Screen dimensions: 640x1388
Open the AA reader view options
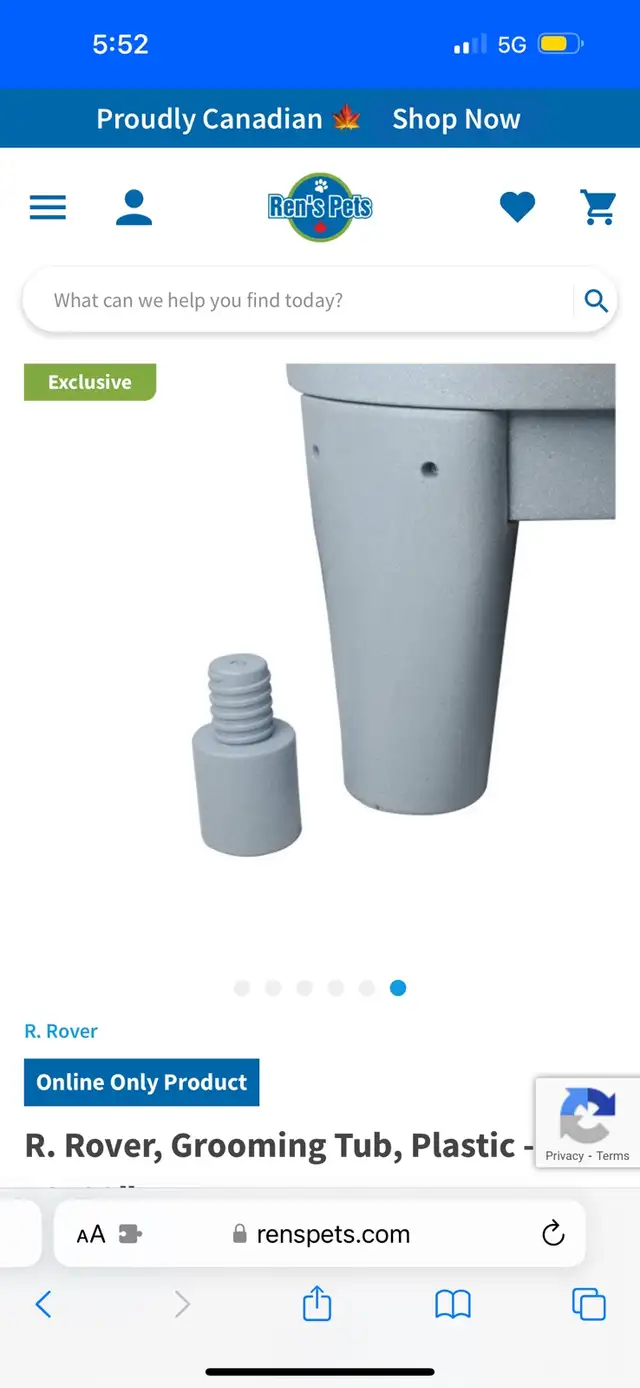coord(91,1234)
